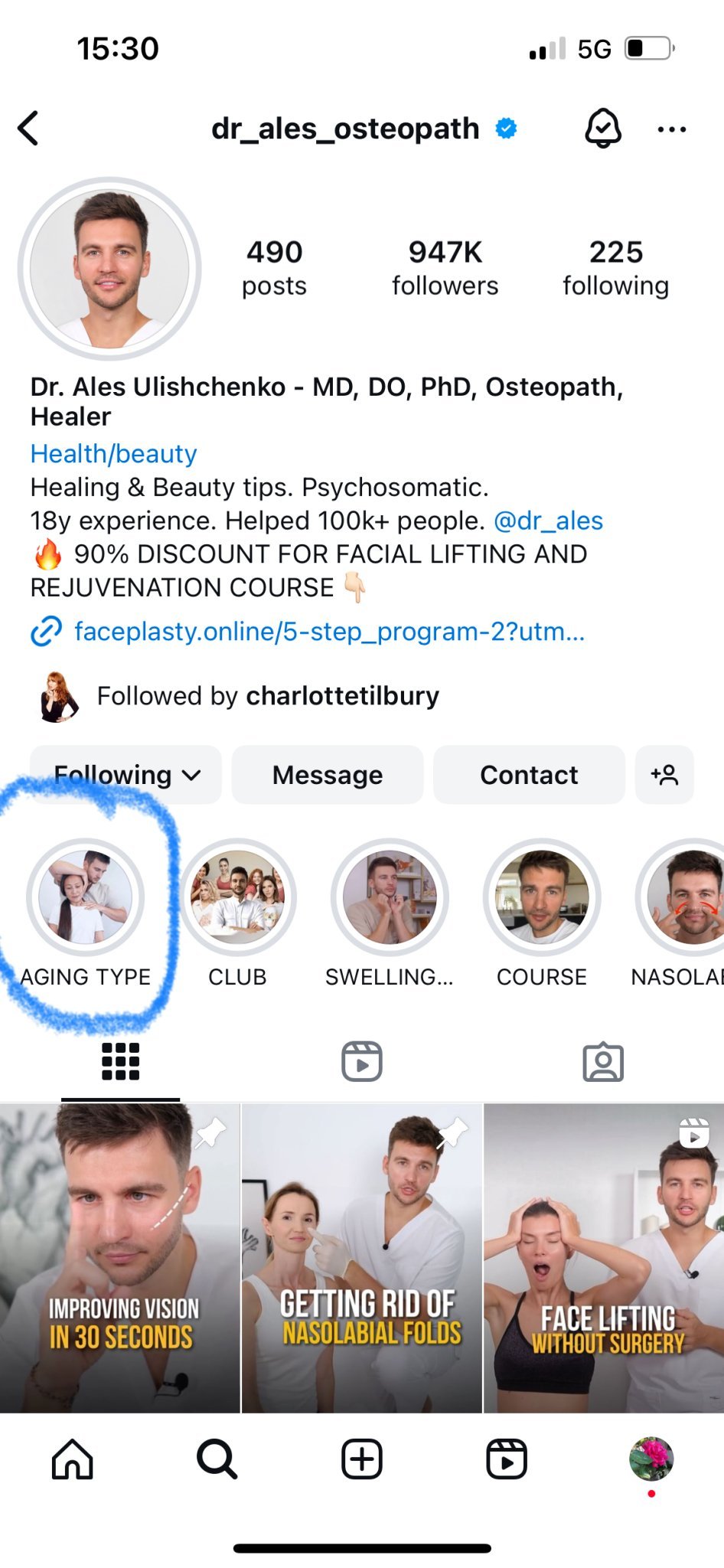The height and width of the screenshot is (1568, 724).
Task: Open the AGING TYPE story highlight
Action: tap(86, 897)
